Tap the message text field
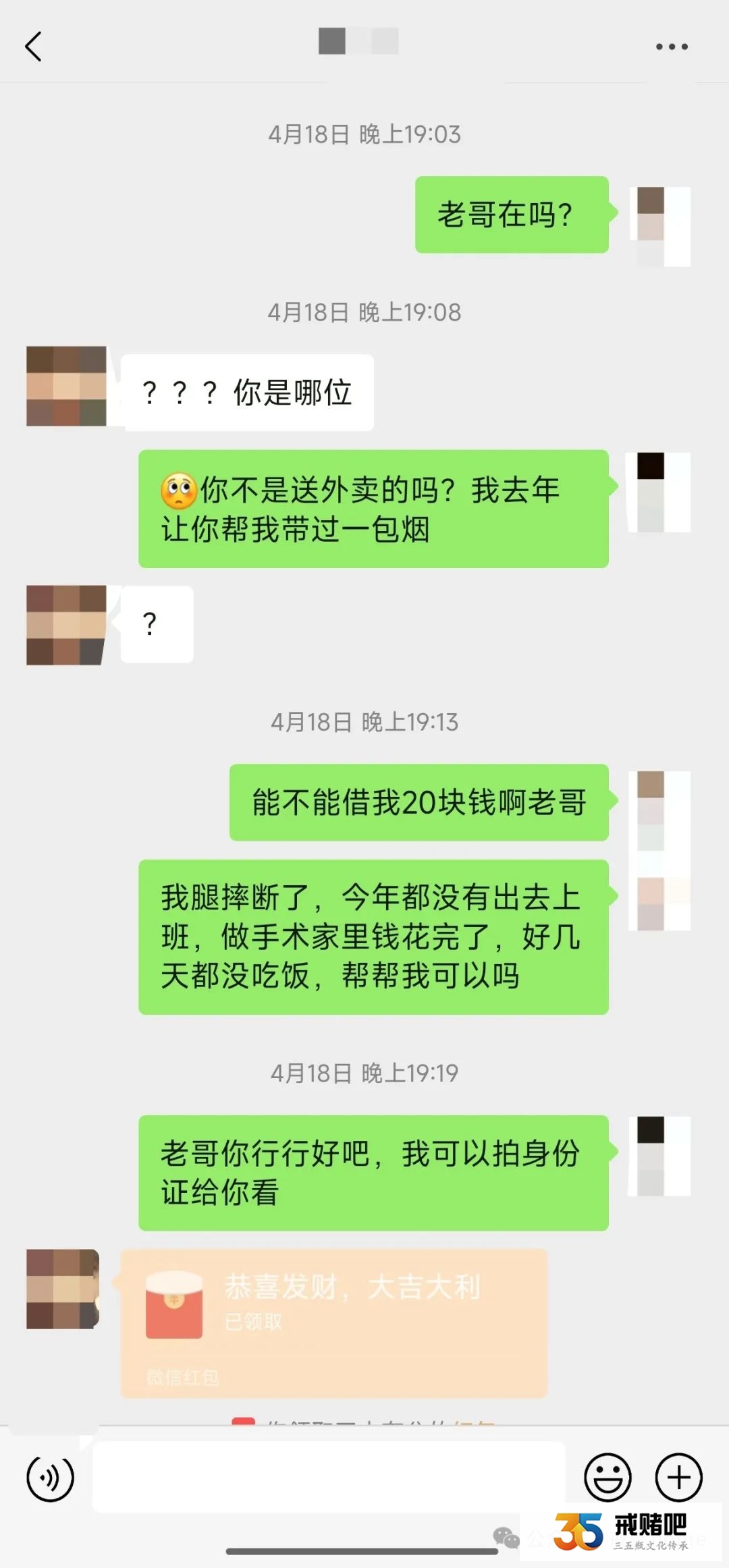Image resolution: width=729 pixels, height=1568 pixels. pyautogui.click(x=328, y=1478)
